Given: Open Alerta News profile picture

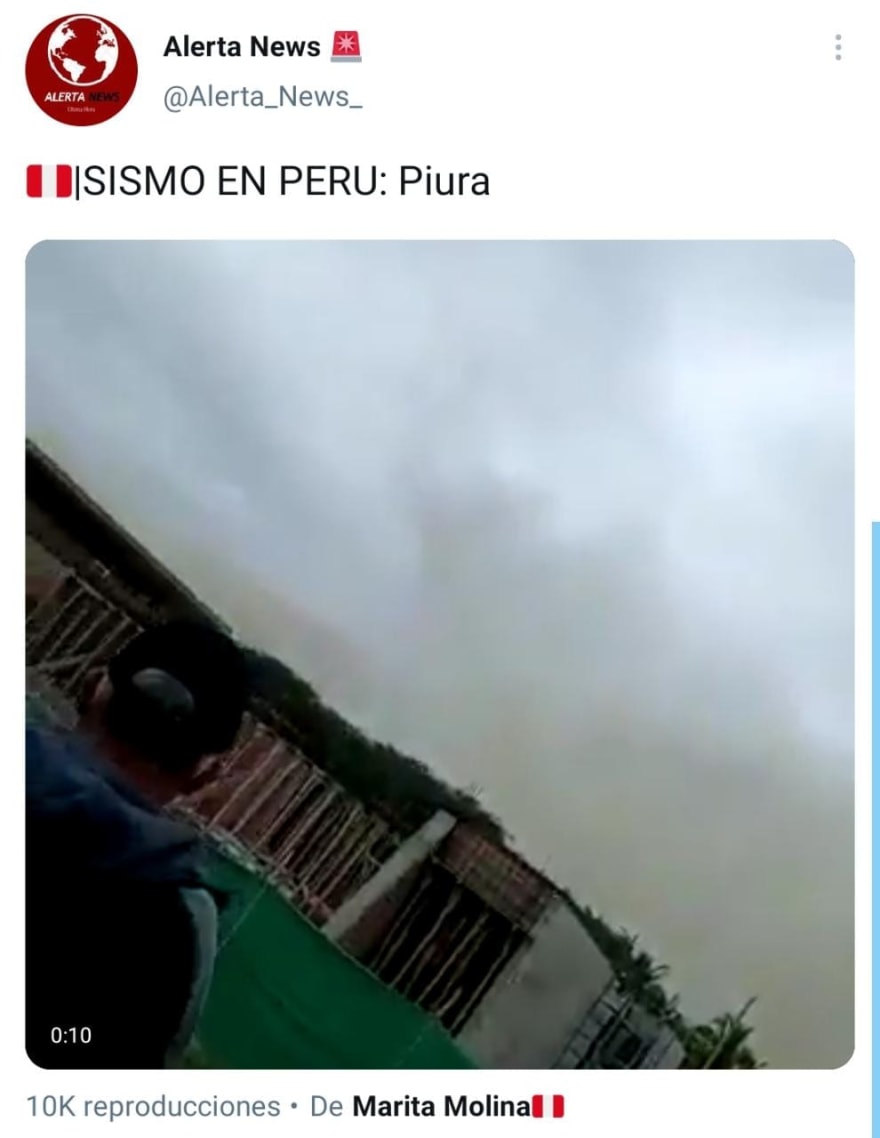Looking at the screenshot, I should point(81,69).
